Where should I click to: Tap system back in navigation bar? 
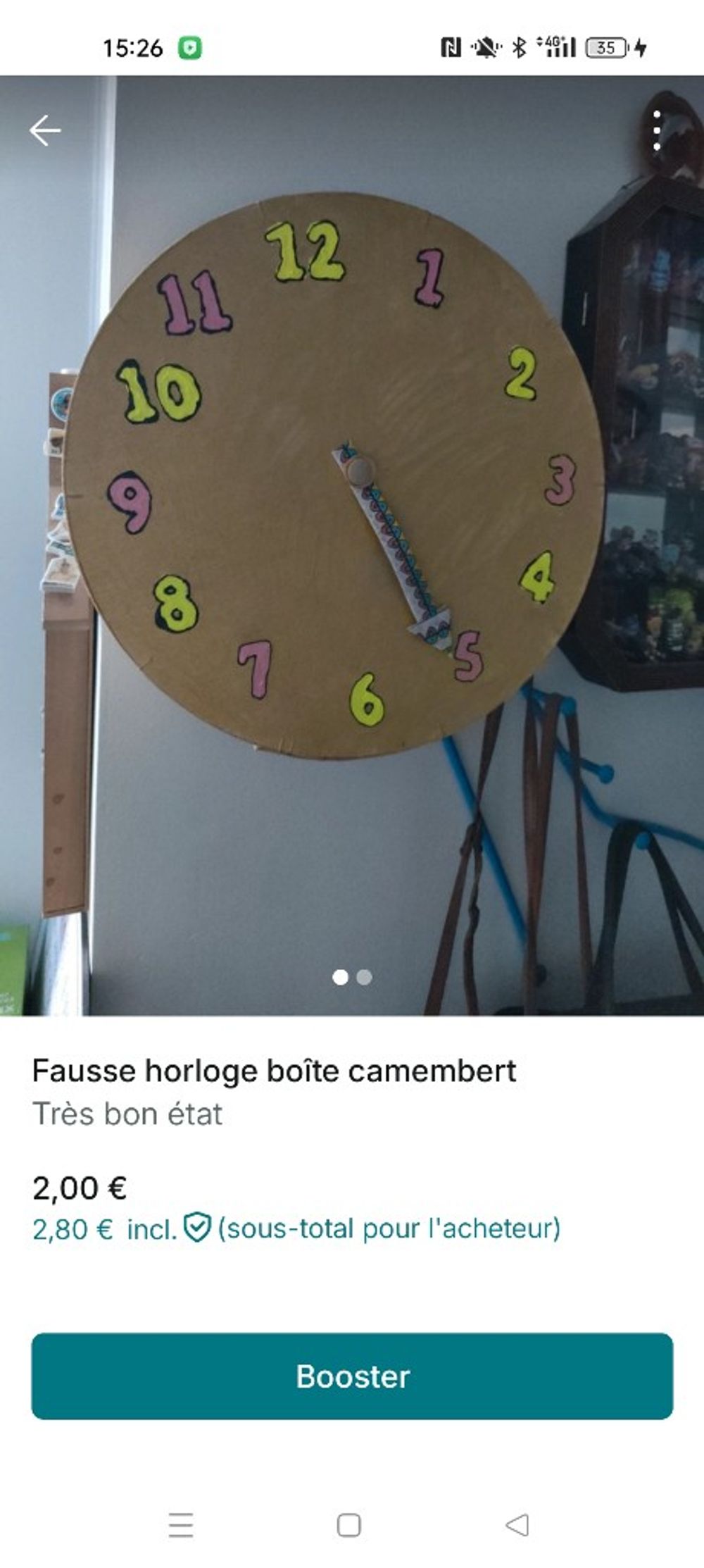(517, 1525)
